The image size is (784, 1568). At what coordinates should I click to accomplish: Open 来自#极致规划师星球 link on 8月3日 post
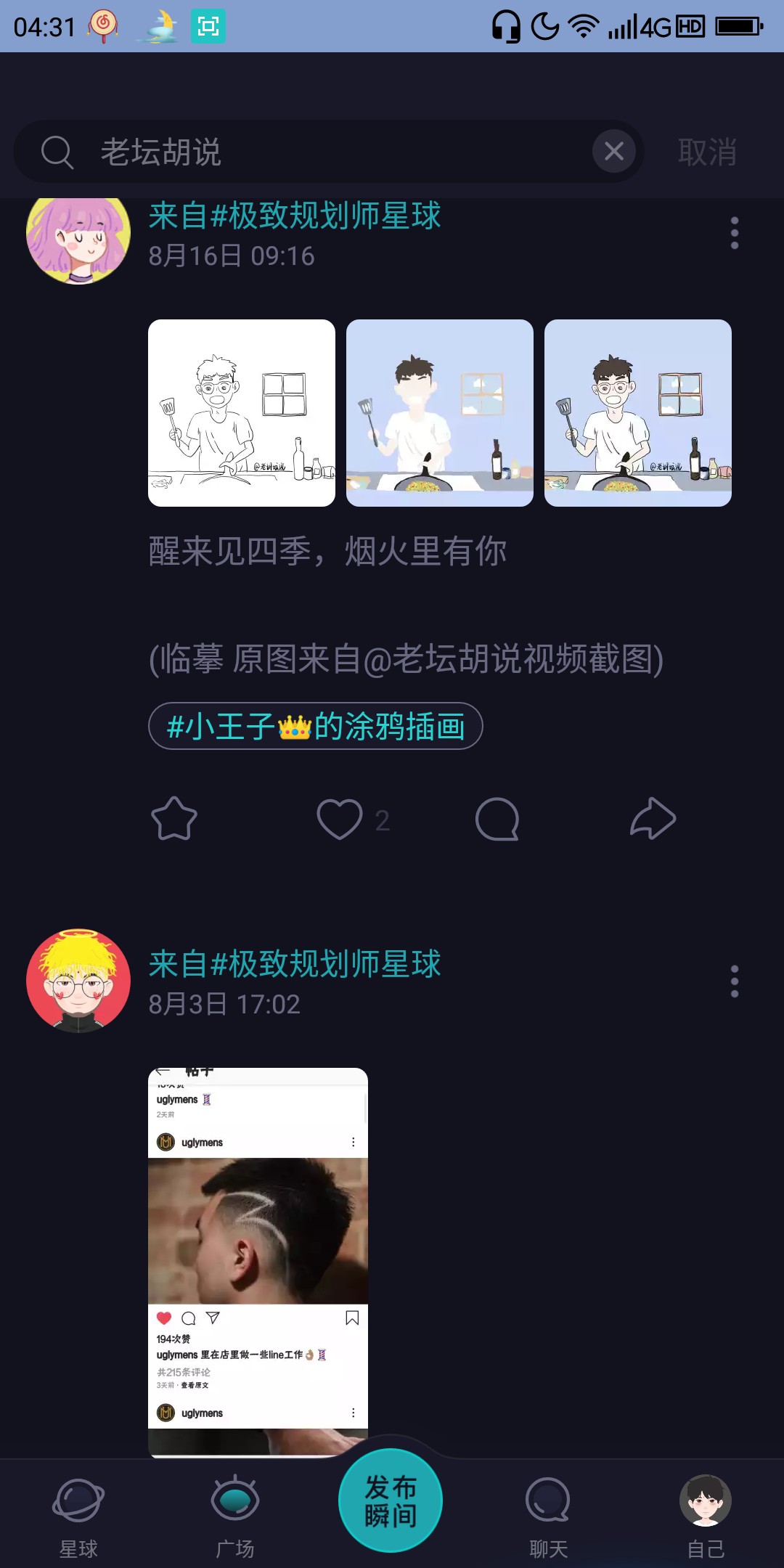coord(295,964)
